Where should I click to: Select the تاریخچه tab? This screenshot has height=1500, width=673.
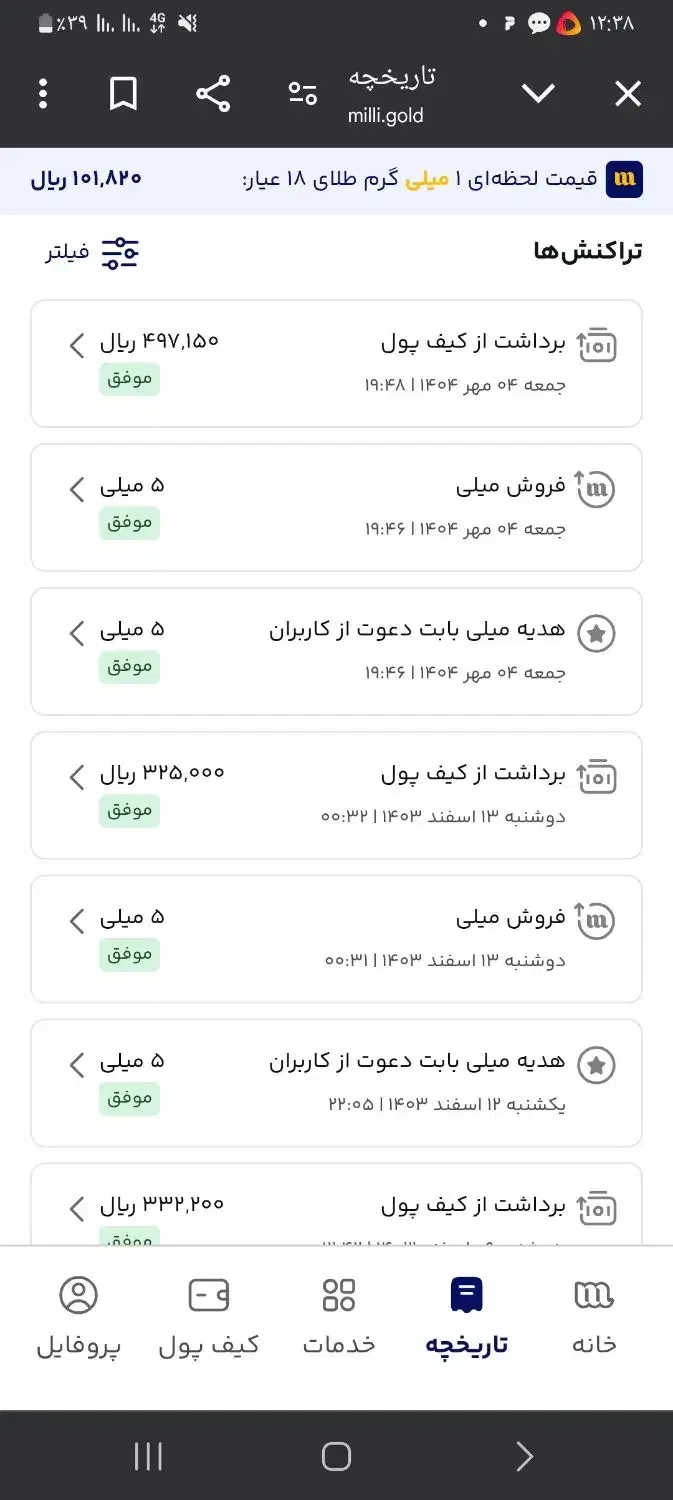467,1317
